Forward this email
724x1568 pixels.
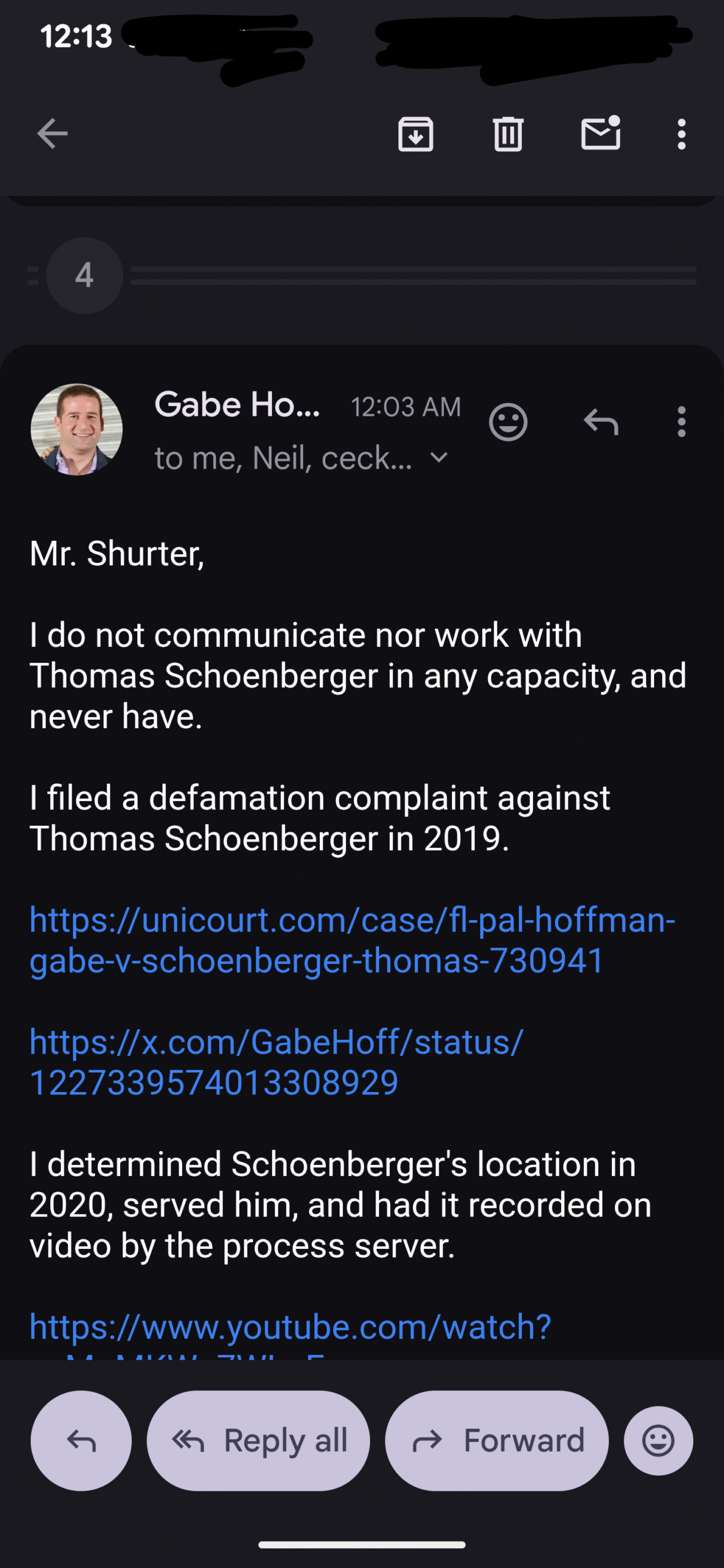coord(497,1441)
